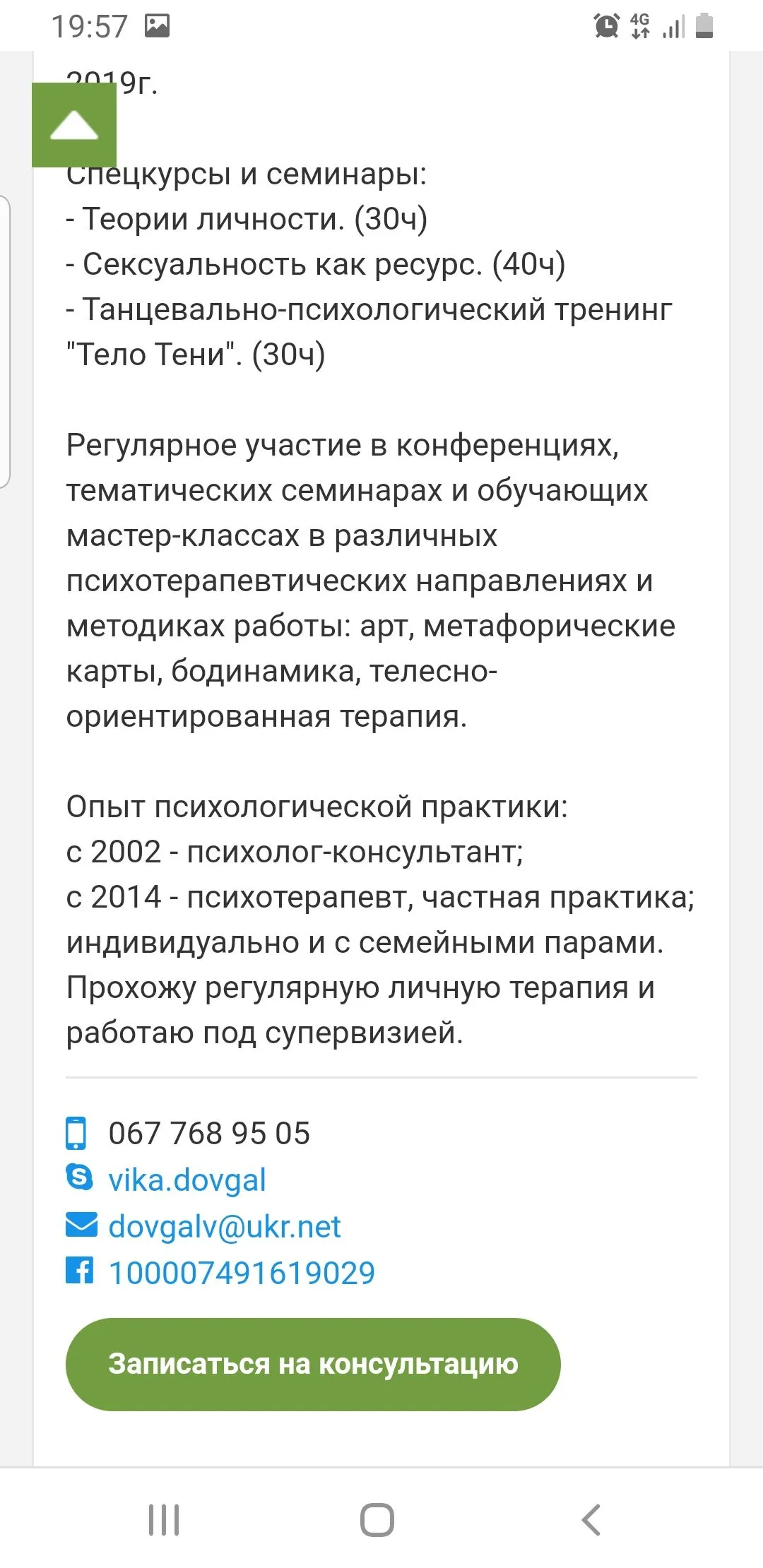The width and height of the screenshot is (763, 1568).
Task: Go to the home screen
Action: (377, 1520)
